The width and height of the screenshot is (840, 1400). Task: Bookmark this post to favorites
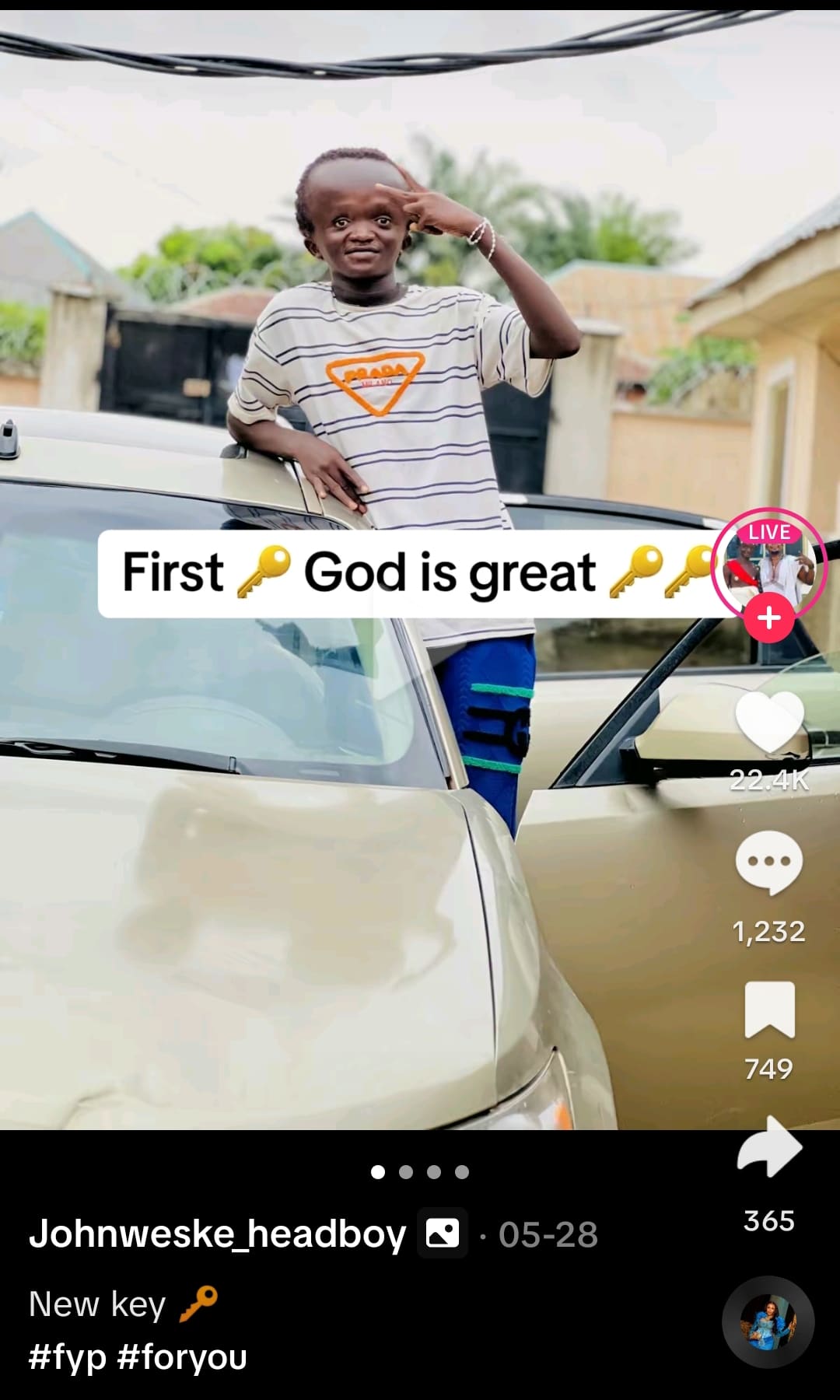[x=769, y=1010]
